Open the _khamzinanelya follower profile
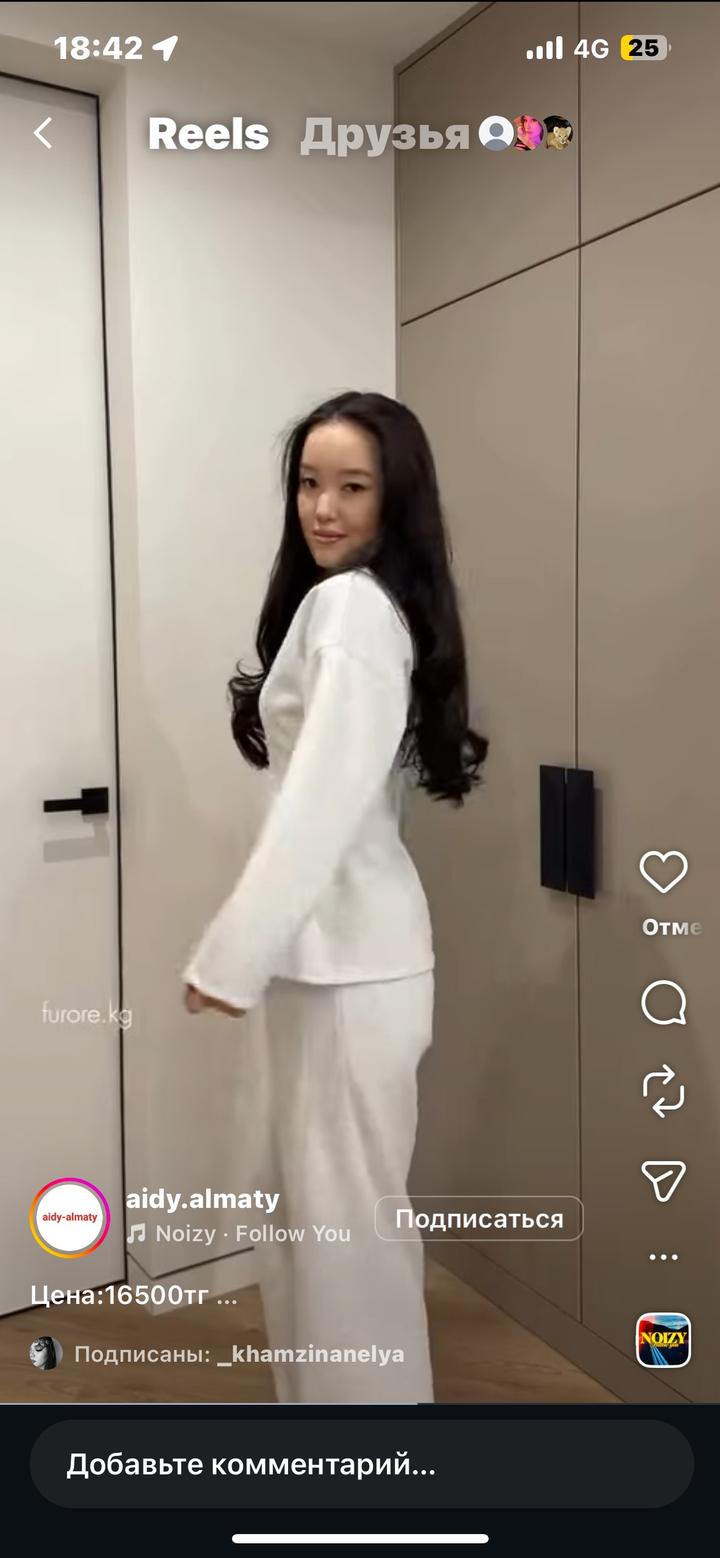The image size is (720, 1558). tap(310, 1354)
